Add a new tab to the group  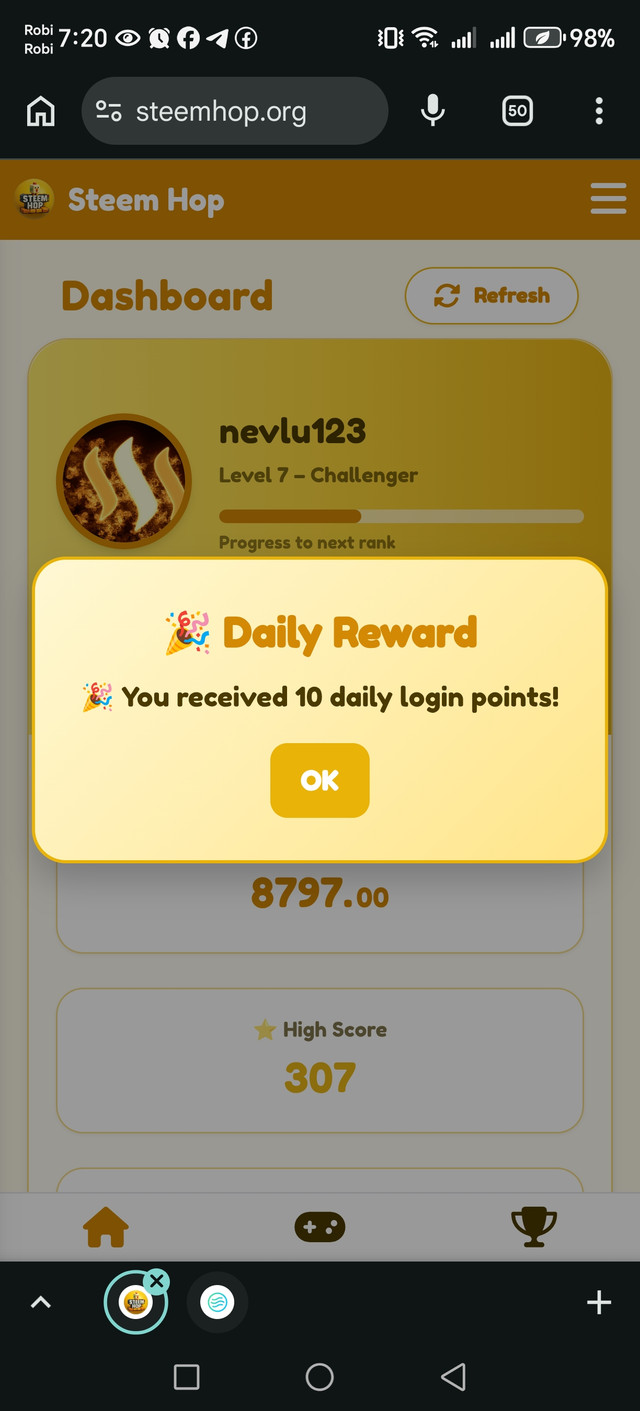598,1302
